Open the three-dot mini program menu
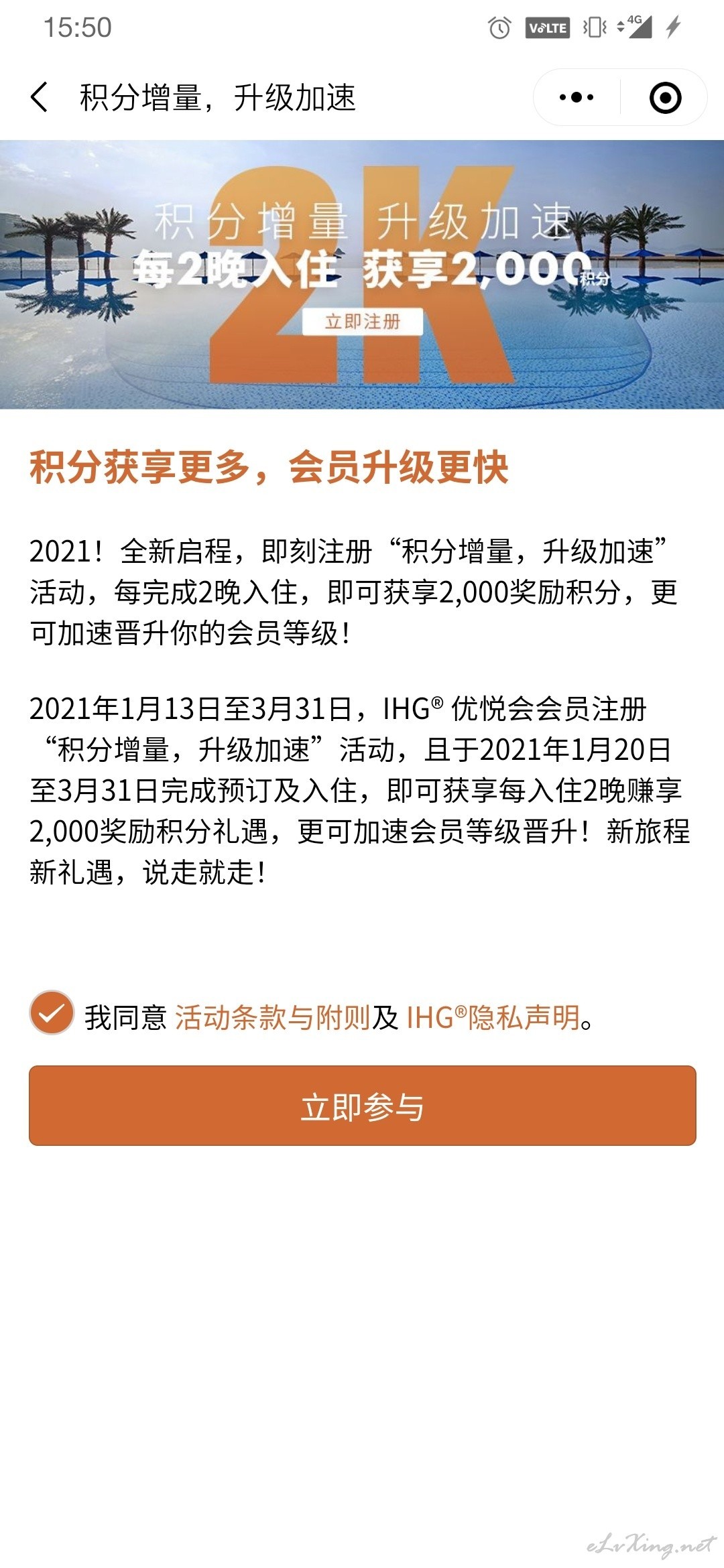 (577, 98)
